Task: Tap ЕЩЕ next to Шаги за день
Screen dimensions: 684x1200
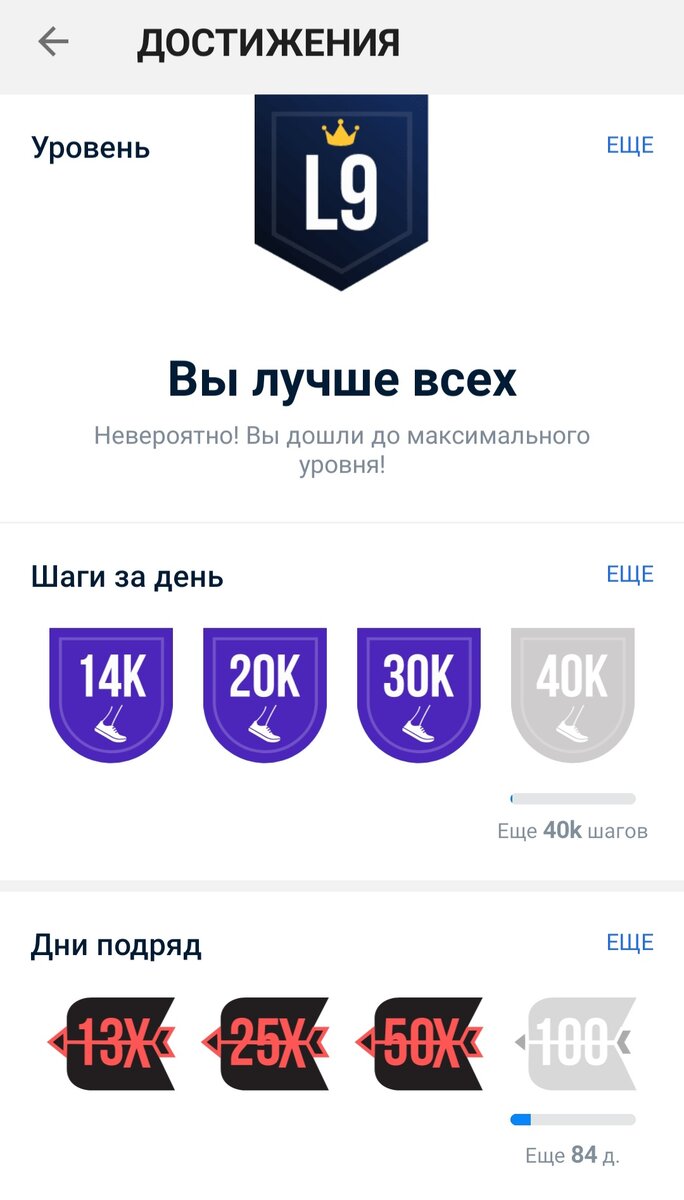Action: pyautogui.click(x=629, y=574)
